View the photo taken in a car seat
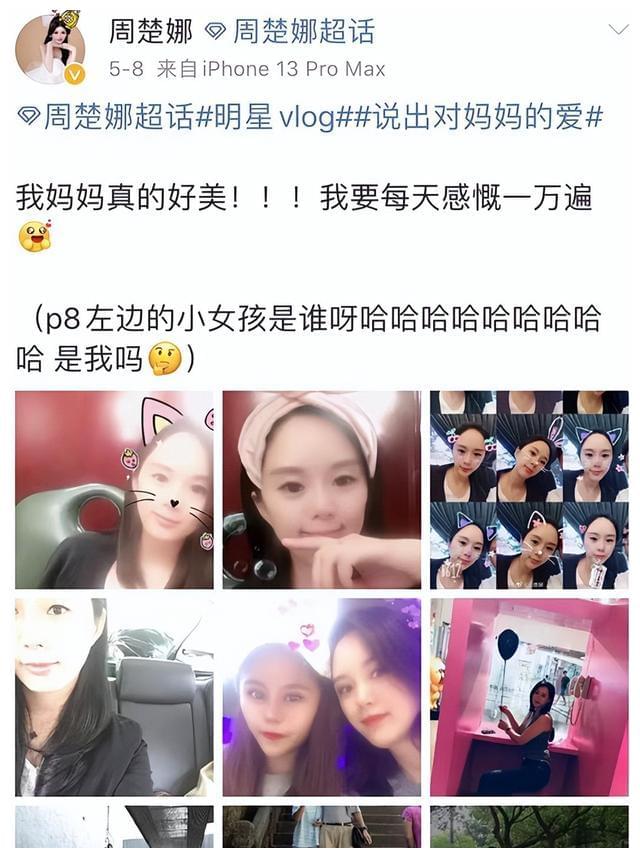The height and width of the screenshot is (858, 640). pyautogui.click(x=114, y=696)
